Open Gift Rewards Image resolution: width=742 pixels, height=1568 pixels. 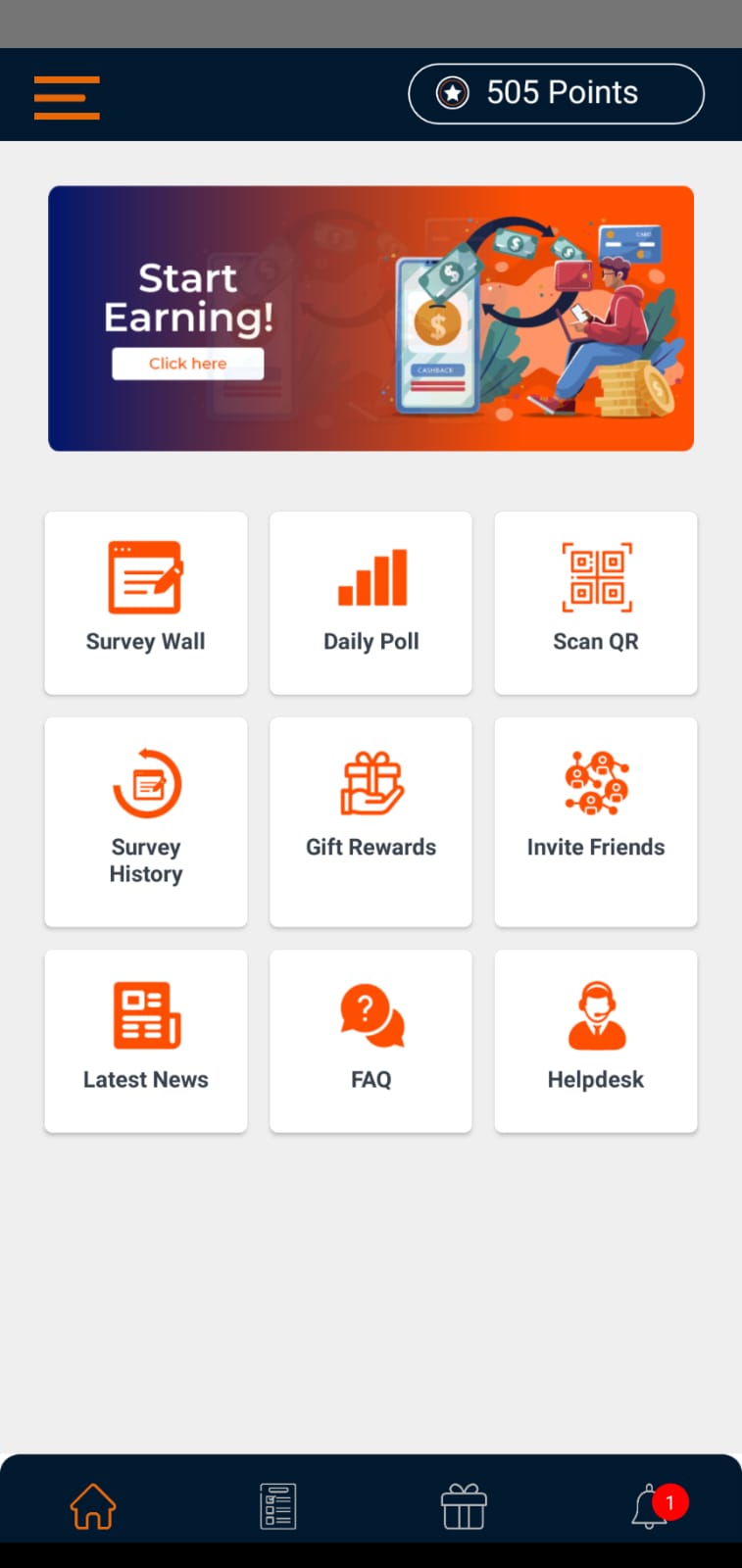(371, 821)
